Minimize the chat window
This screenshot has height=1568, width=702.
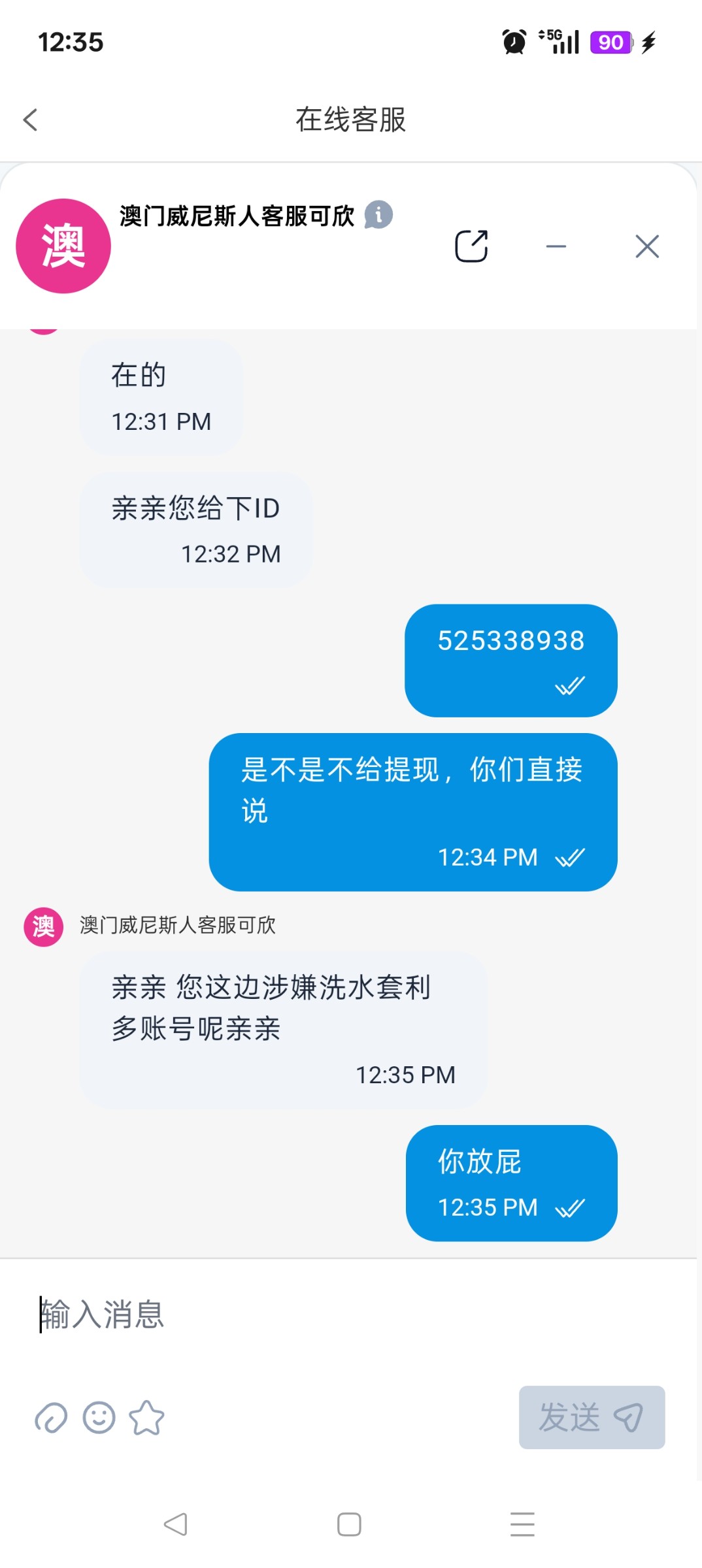tap(556, 246)
